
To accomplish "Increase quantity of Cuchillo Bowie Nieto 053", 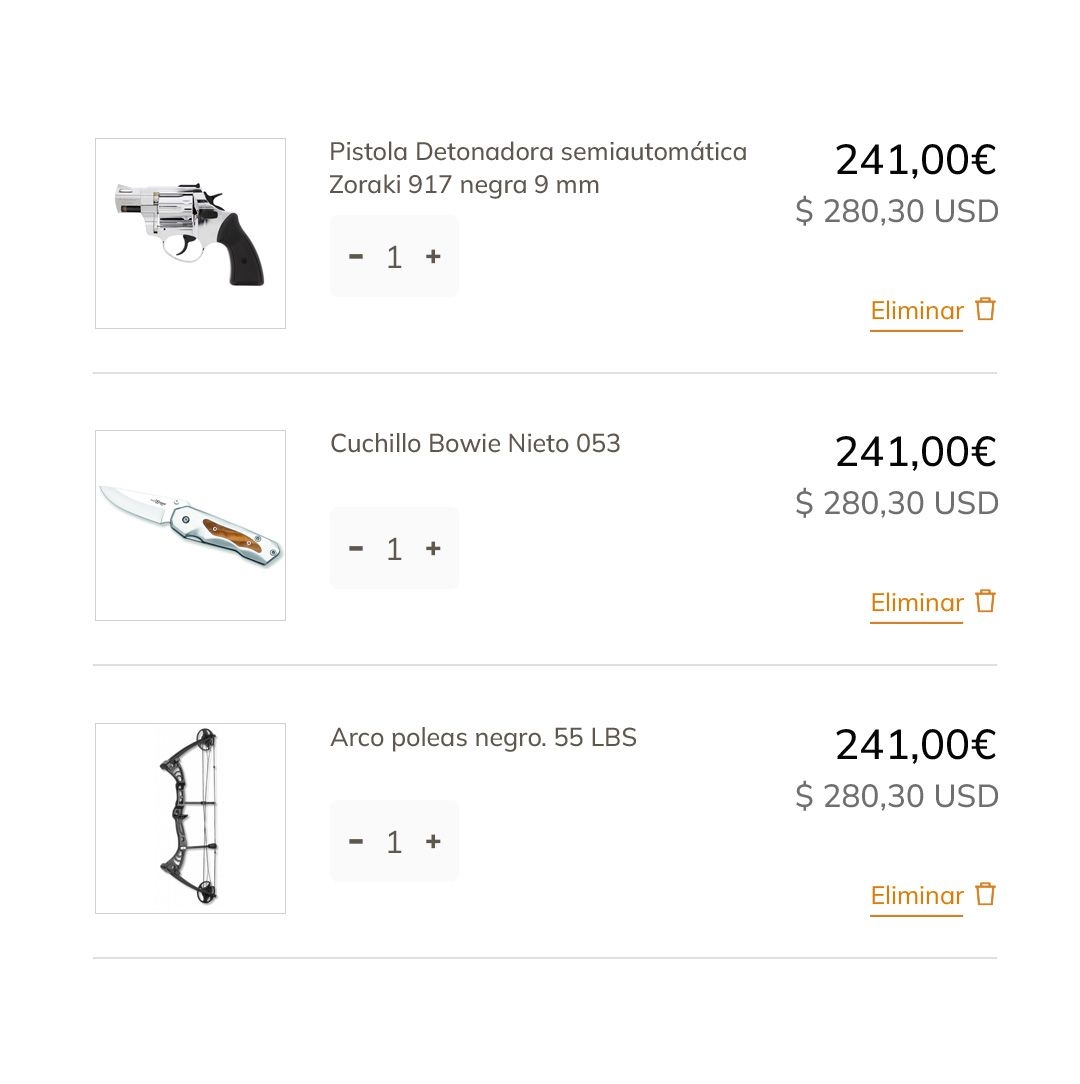I will (x=433, y=549).
